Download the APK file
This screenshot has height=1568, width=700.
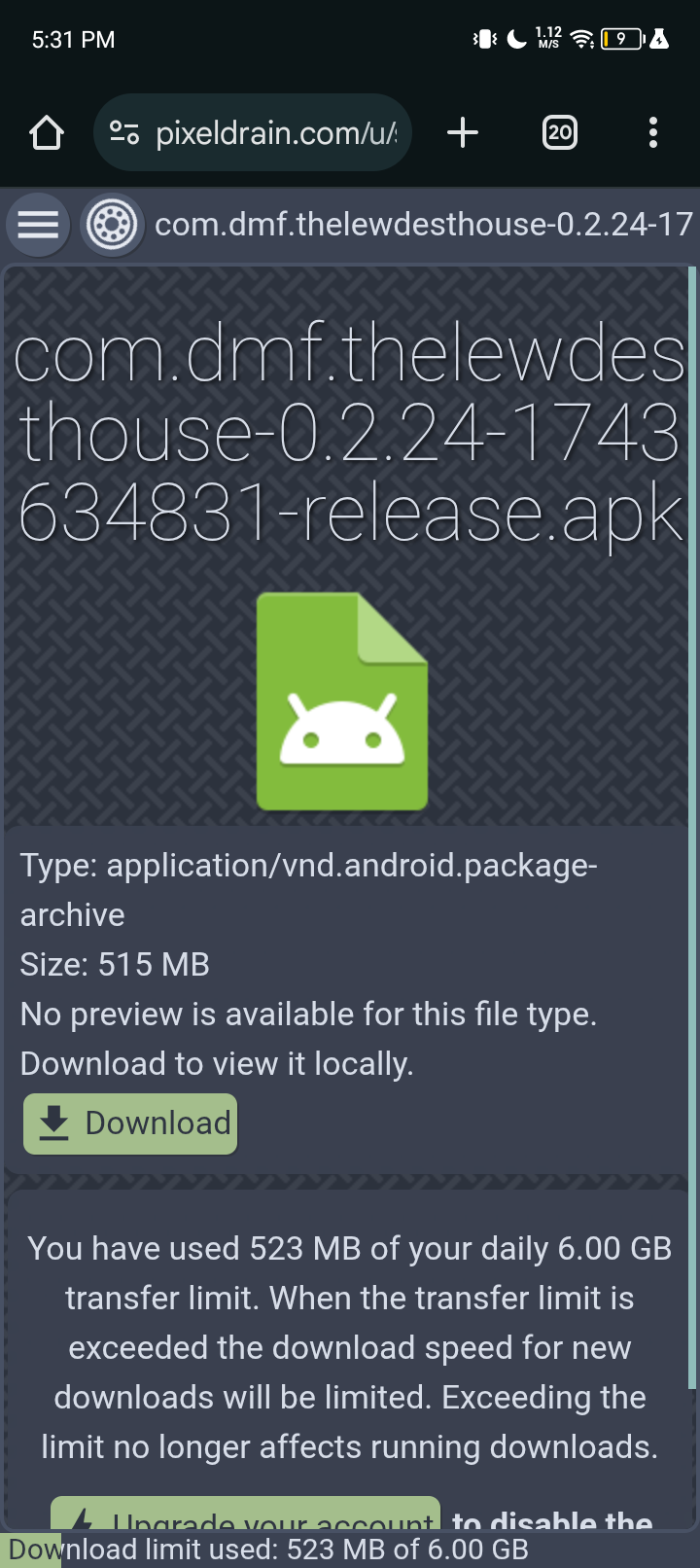tap(130, 1123)
